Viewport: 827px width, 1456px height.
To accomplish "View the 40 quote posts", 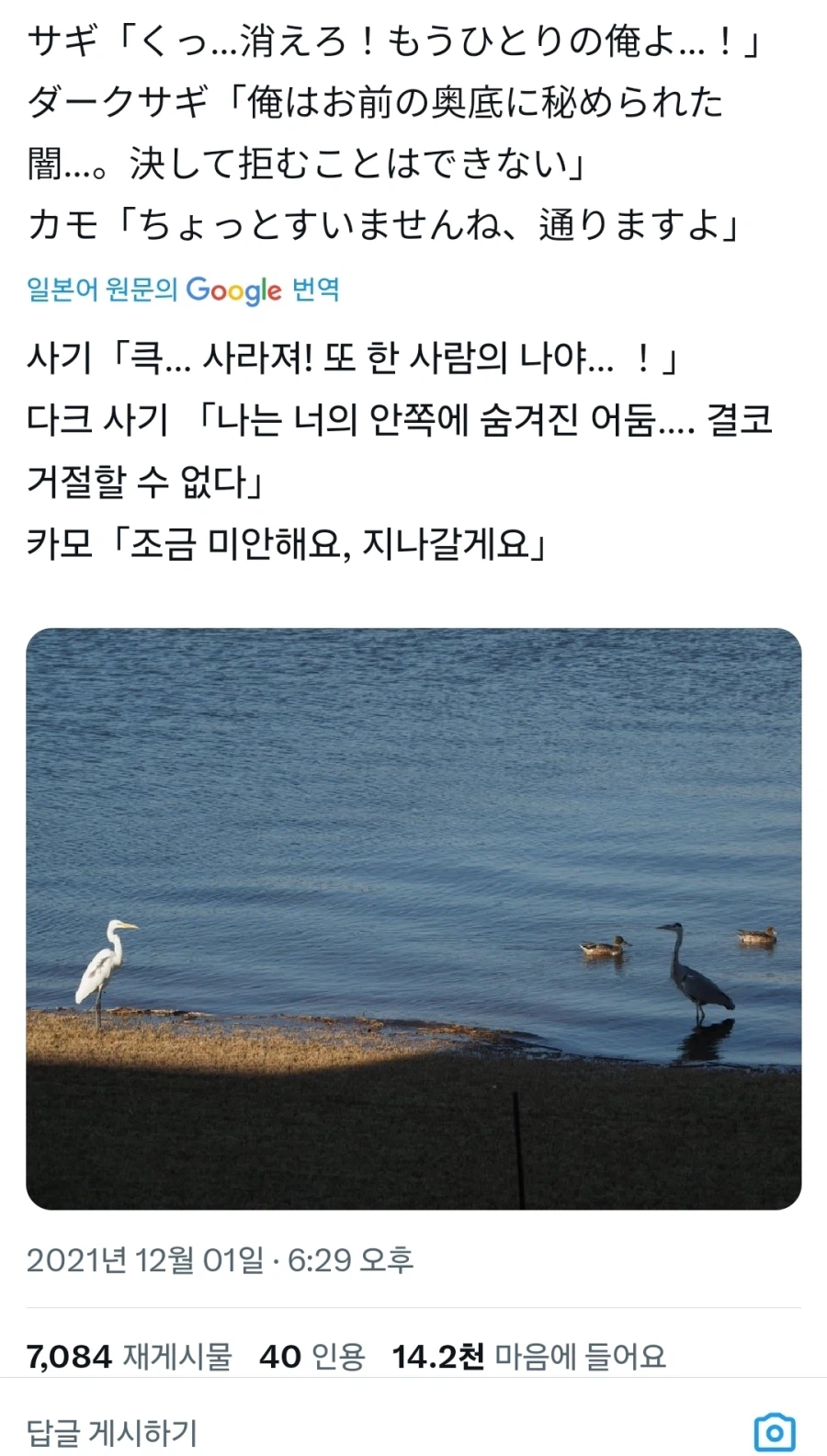I will tap(312, 1356).
